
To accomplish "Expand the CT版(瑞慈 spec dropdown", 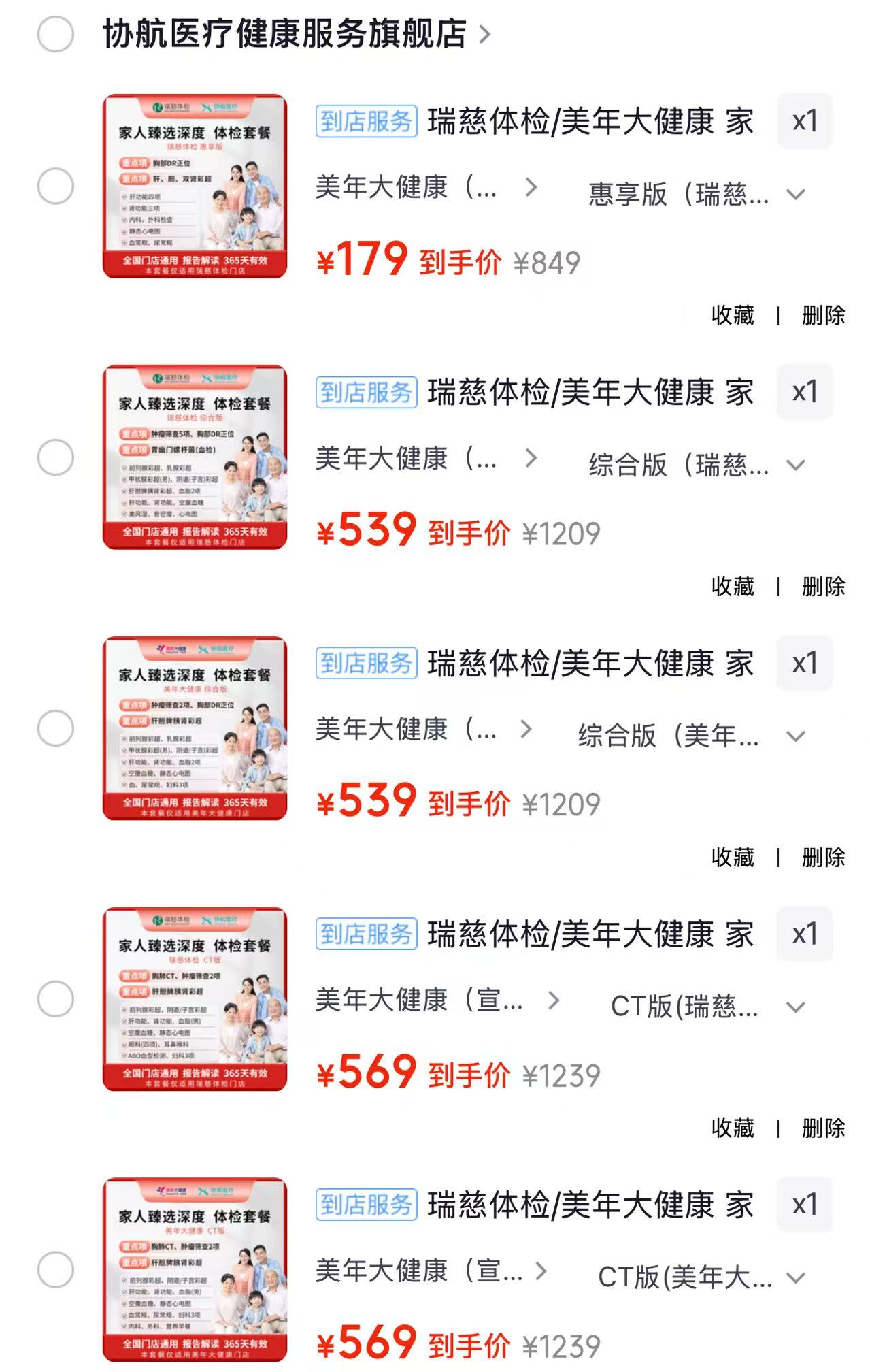I will pos(707,1007).
